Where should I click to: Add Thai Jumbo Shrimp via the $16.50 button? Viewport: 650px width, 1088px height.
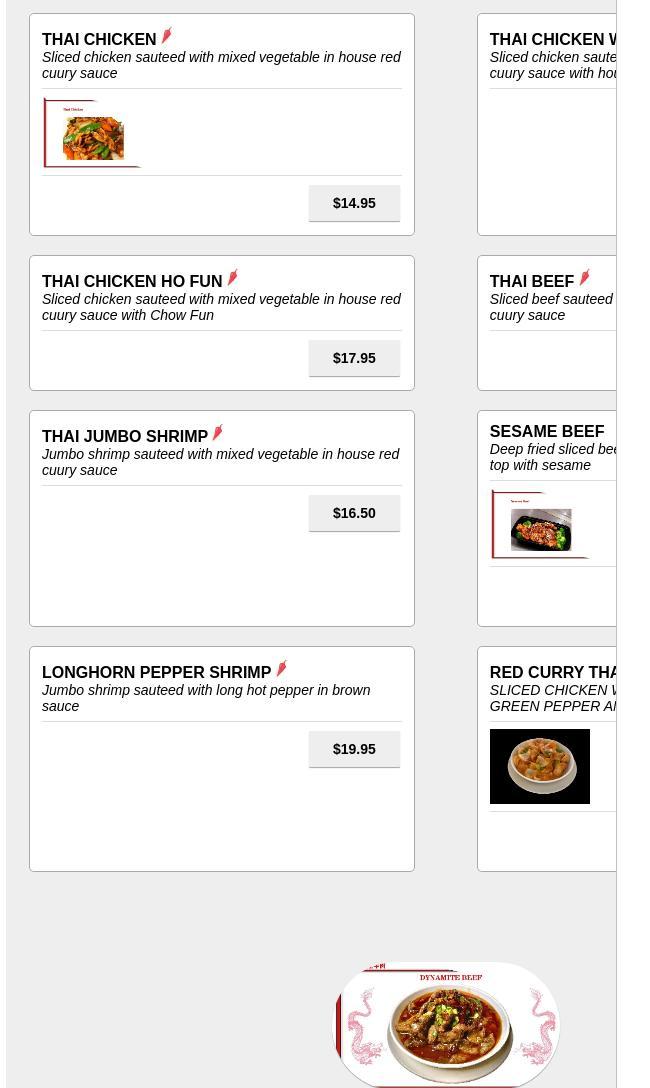pos(354,513)
